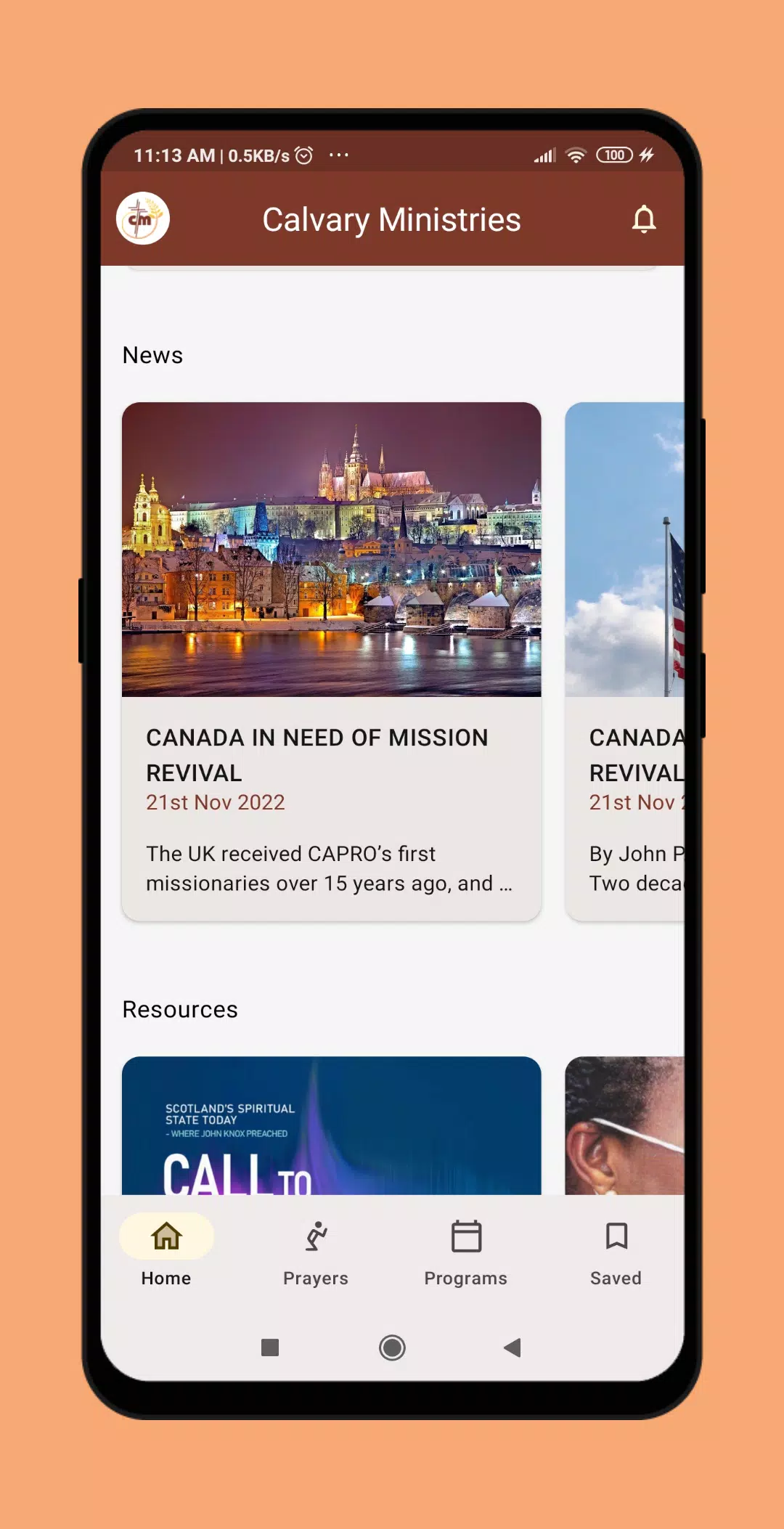Open the notifications bell
784x1529 pixels.
pos(644,219)
